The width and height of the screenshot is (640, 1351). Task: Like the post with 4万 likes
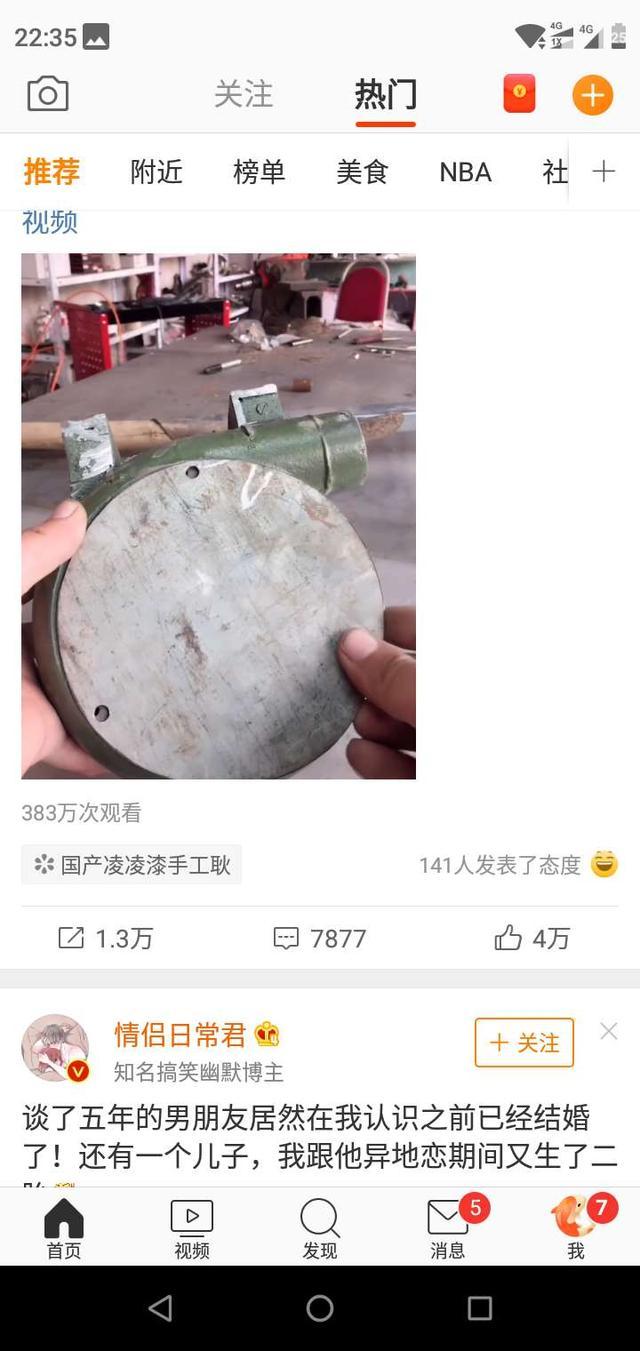click(x=532, y=938)
